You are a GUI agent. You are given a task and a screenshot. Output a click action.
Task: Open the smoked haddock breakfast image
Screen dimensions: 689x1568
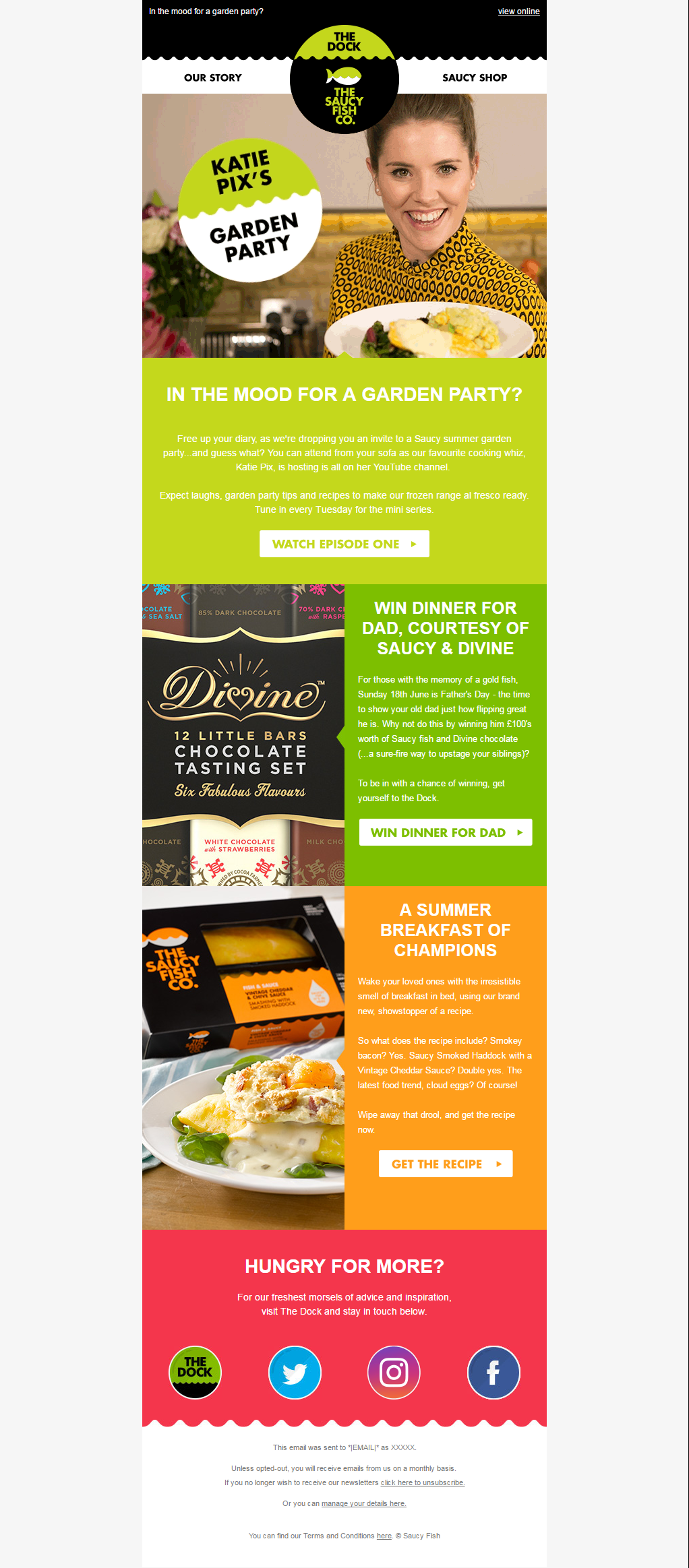click(x=243, y=1058)
